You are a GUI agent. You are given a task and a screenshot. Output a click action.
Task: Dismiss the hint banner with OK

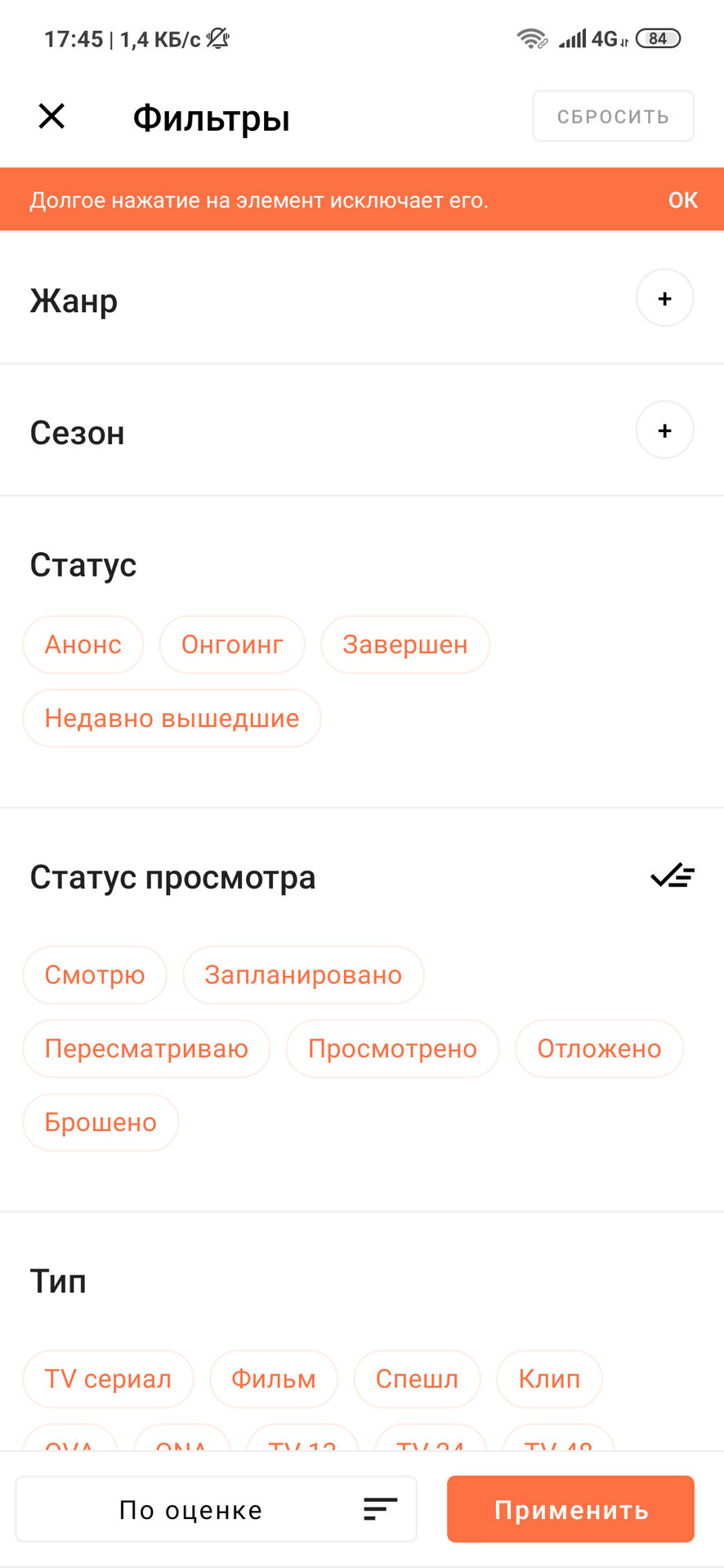pyautogui.click(x=682, y=200)
